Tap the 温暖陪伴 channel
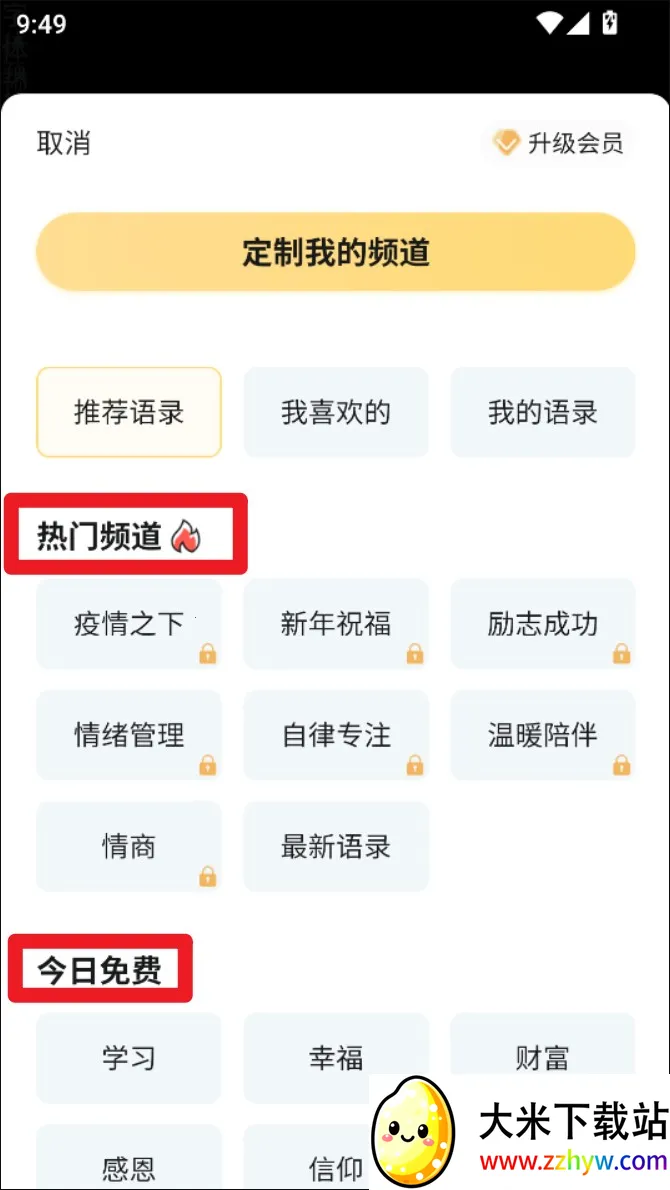670x1190 pixels. [x=543, y=735]
